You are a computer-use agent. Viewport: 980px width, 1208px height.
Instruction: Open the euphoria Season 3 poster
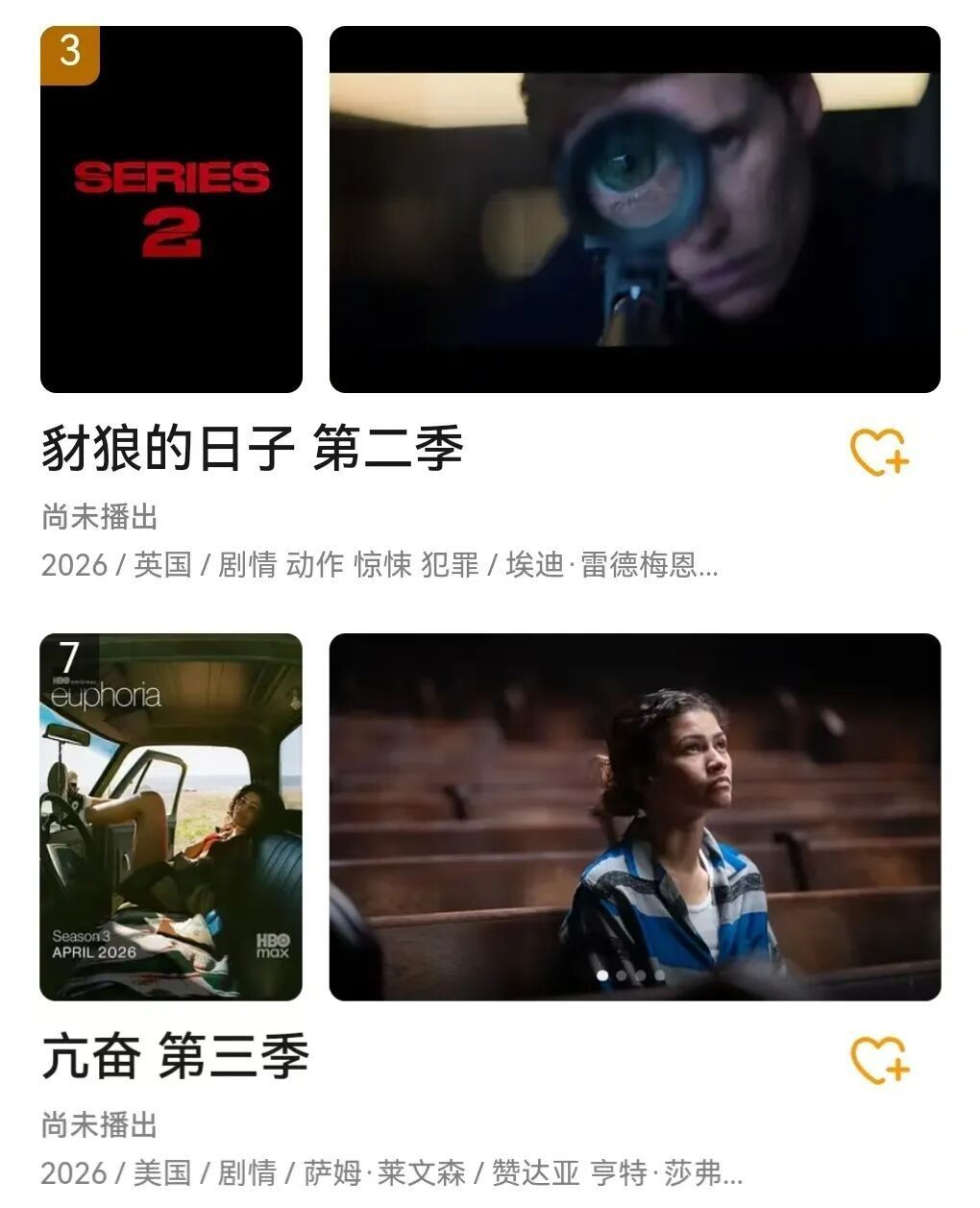(171, 817)
